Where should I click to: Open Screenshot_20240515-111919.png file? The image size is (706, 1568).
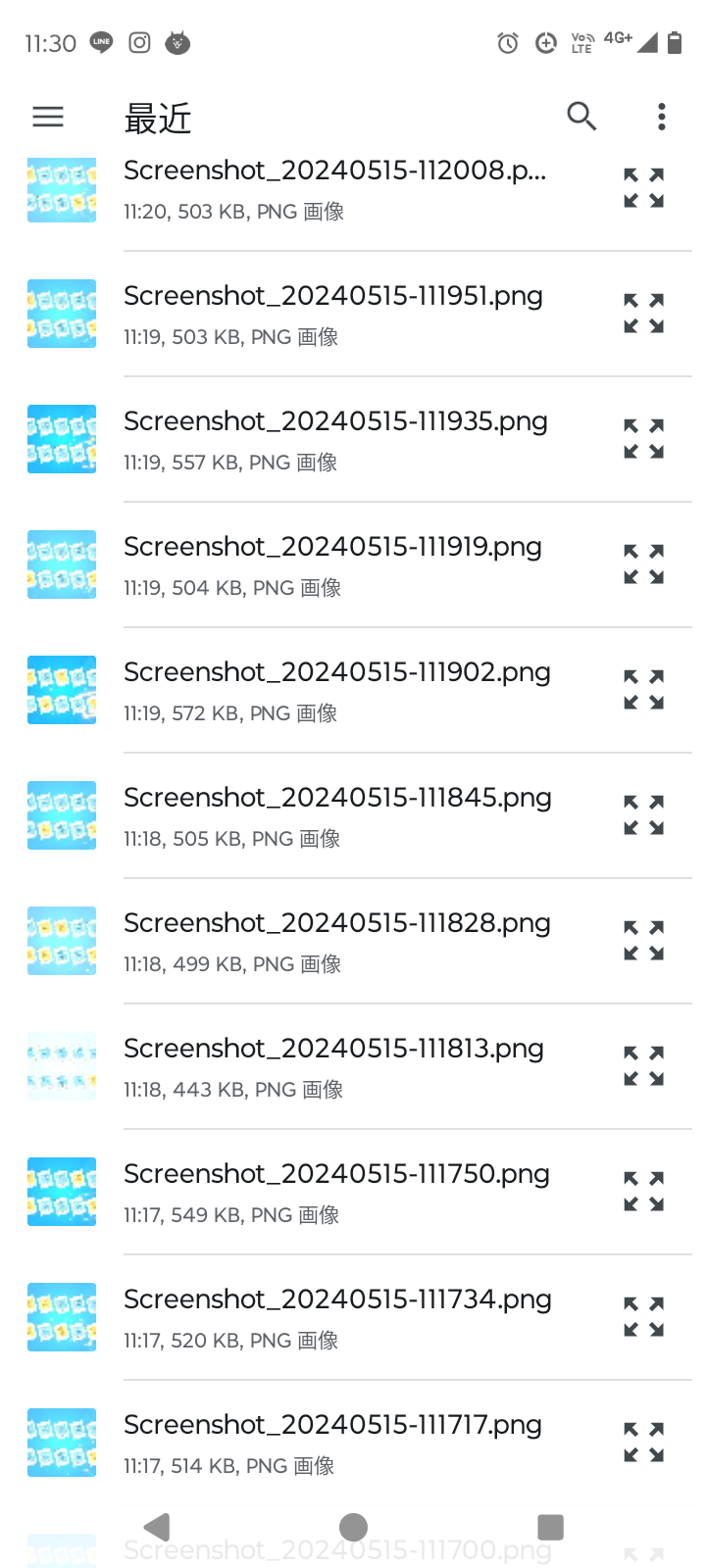click(333, 564)
